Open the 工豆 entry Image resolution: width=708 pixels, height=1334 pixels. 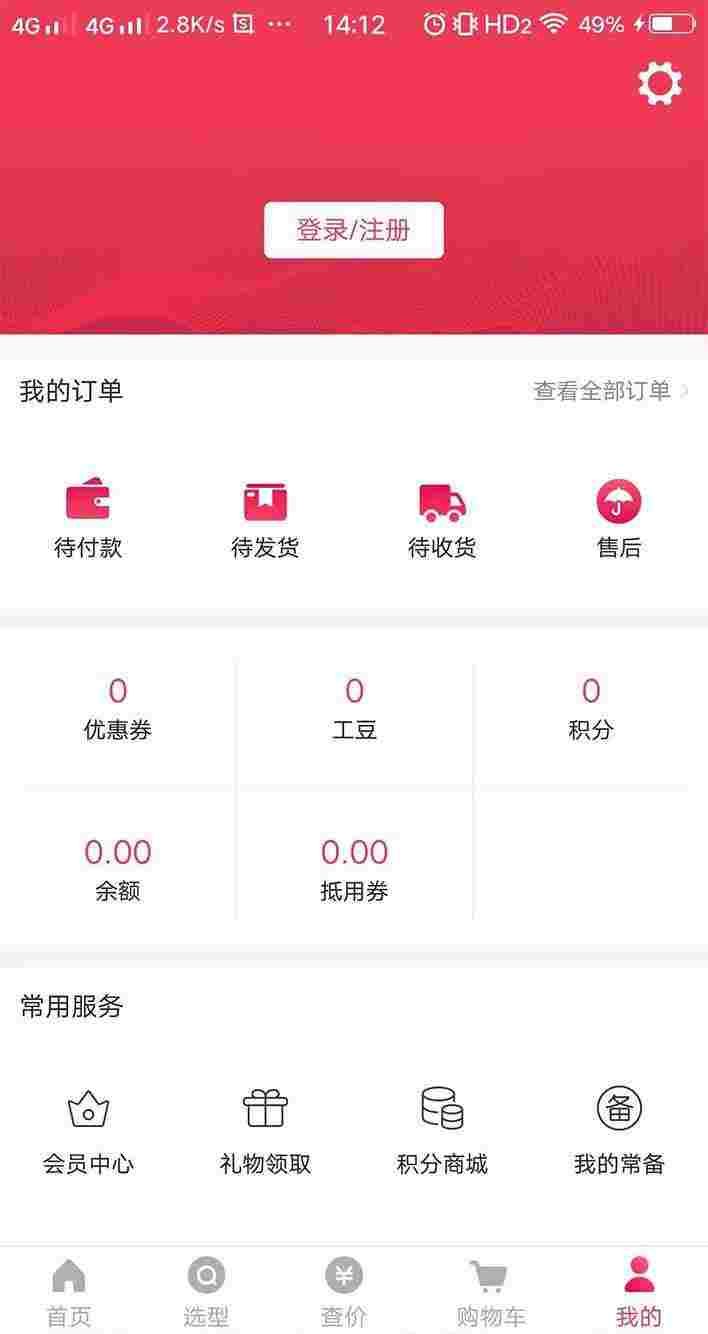[354, 709]
